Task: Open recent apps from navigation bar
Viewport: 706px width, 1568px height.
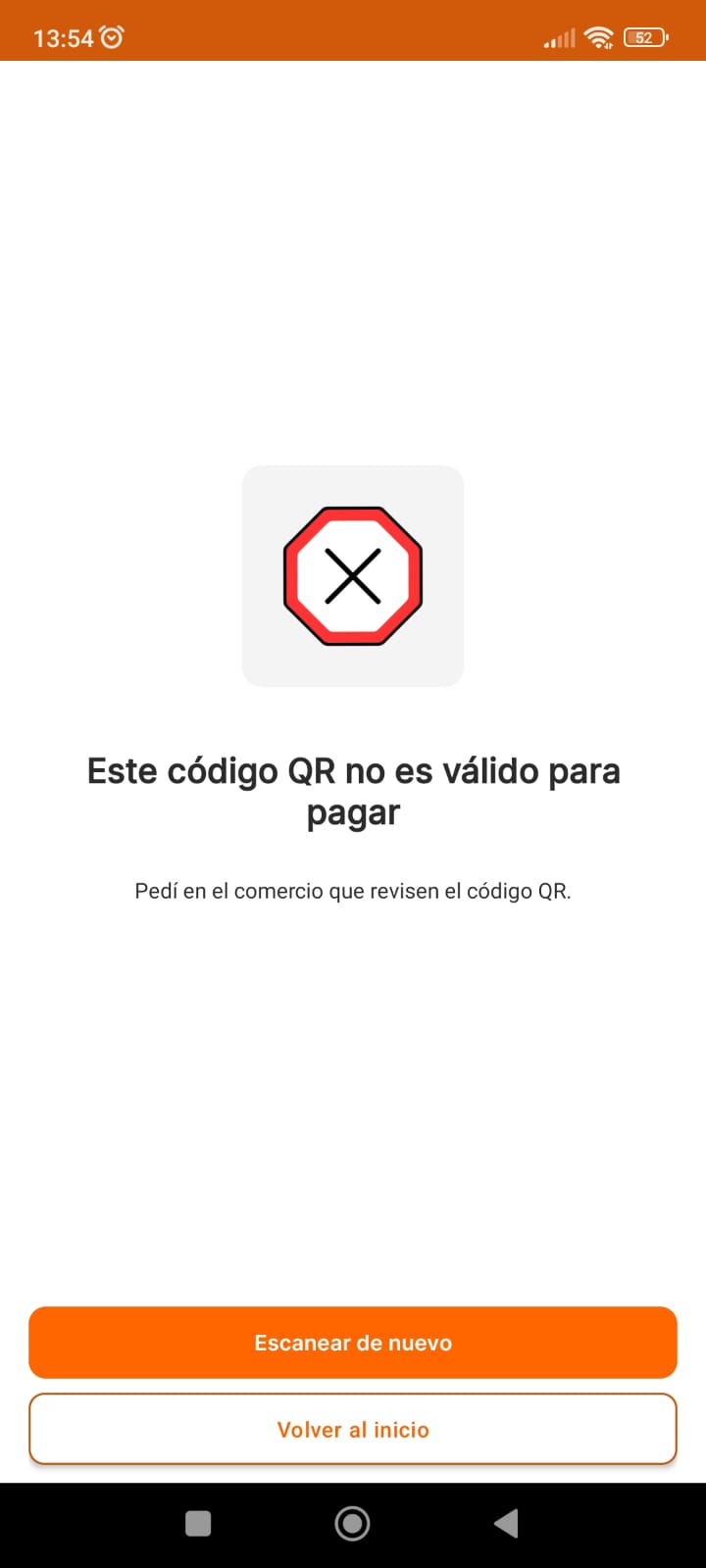Action: click(198, 1523)
